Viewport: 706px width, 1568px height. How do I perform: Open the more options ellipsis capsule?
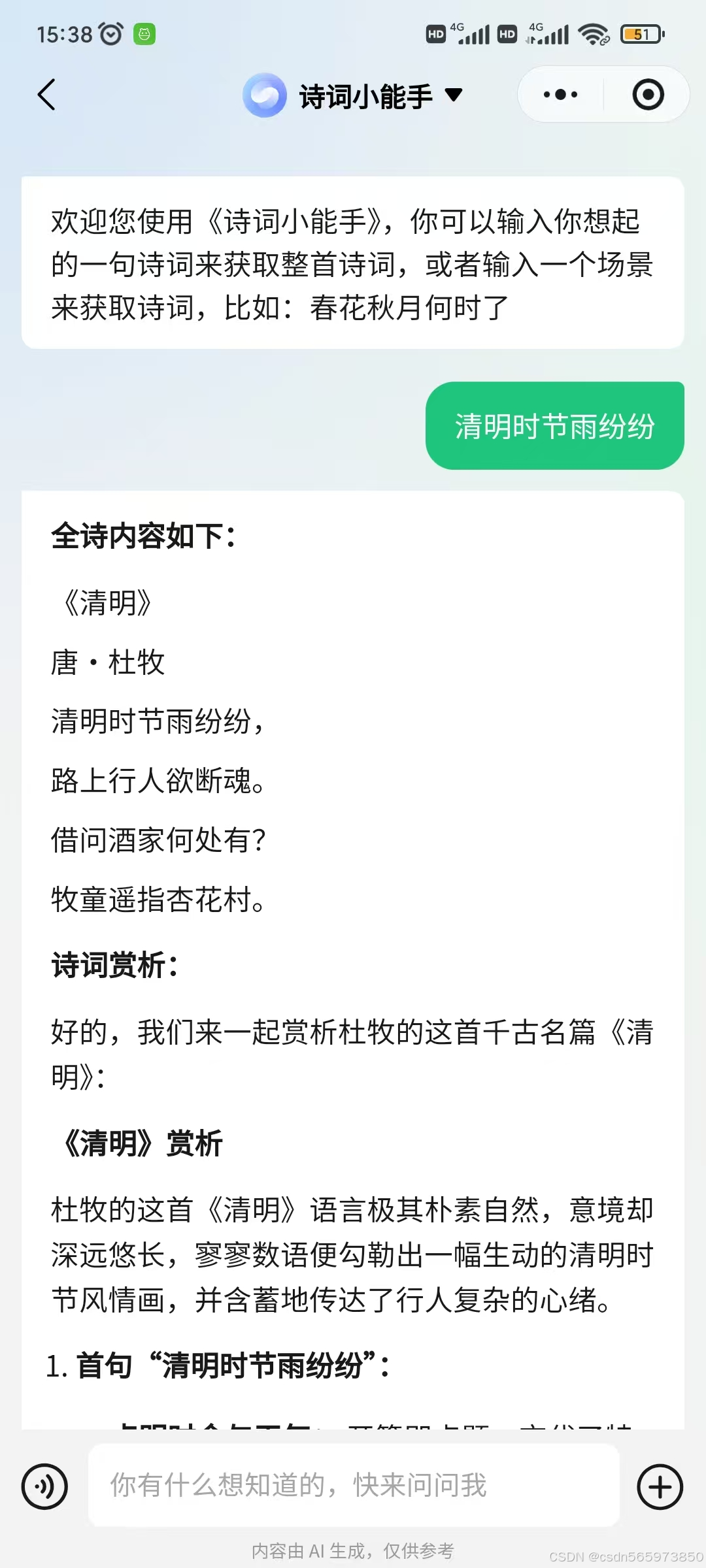559,95
